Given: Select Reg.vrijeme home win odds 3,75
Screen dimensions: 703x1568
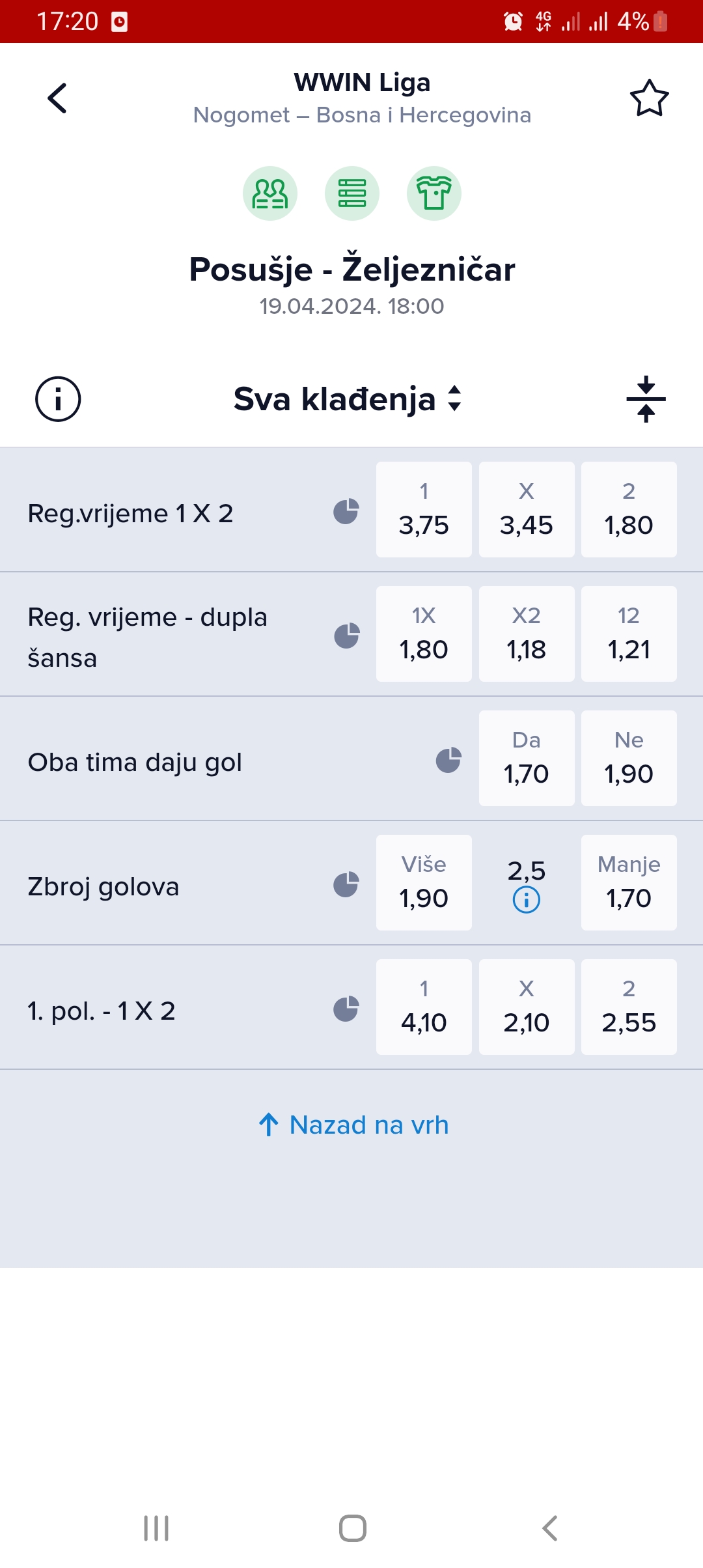Looking at the screenshot, I should [x=424, y=509].
